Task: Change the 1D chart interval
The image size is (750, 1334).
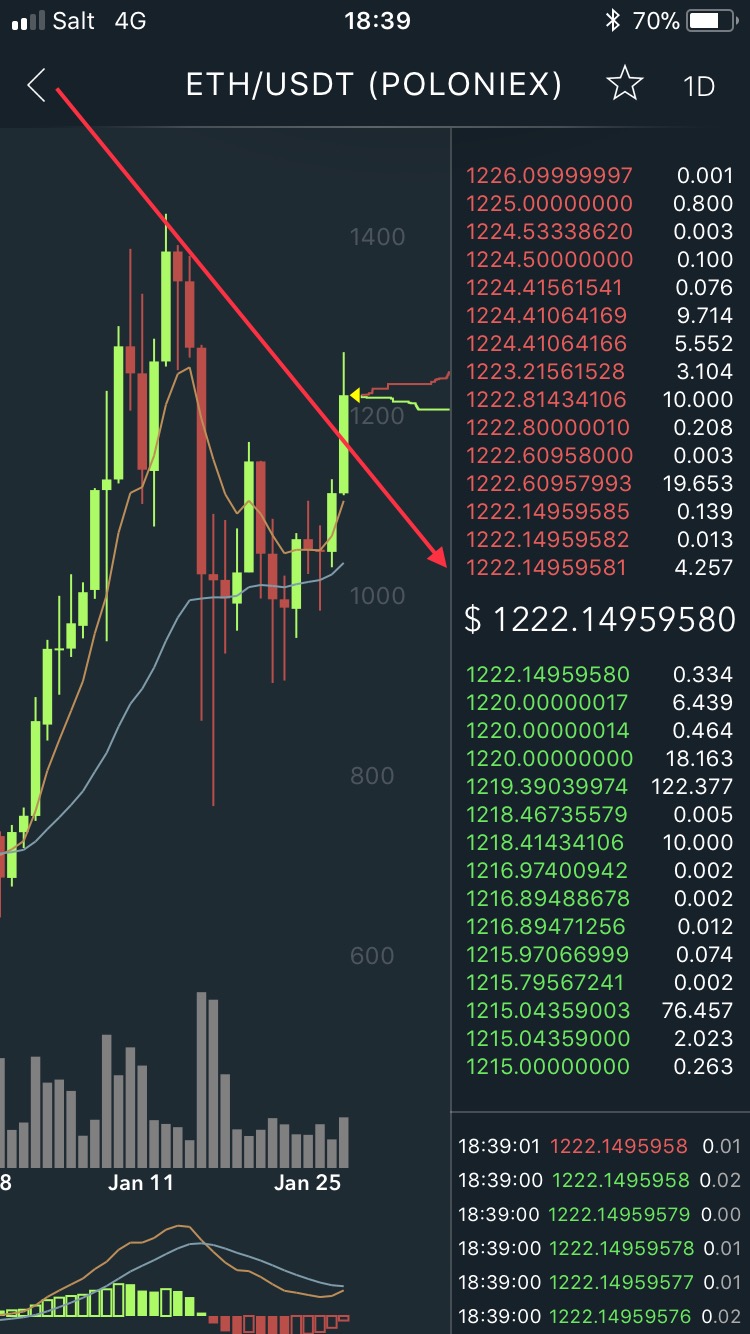Action: click(699, 86)
